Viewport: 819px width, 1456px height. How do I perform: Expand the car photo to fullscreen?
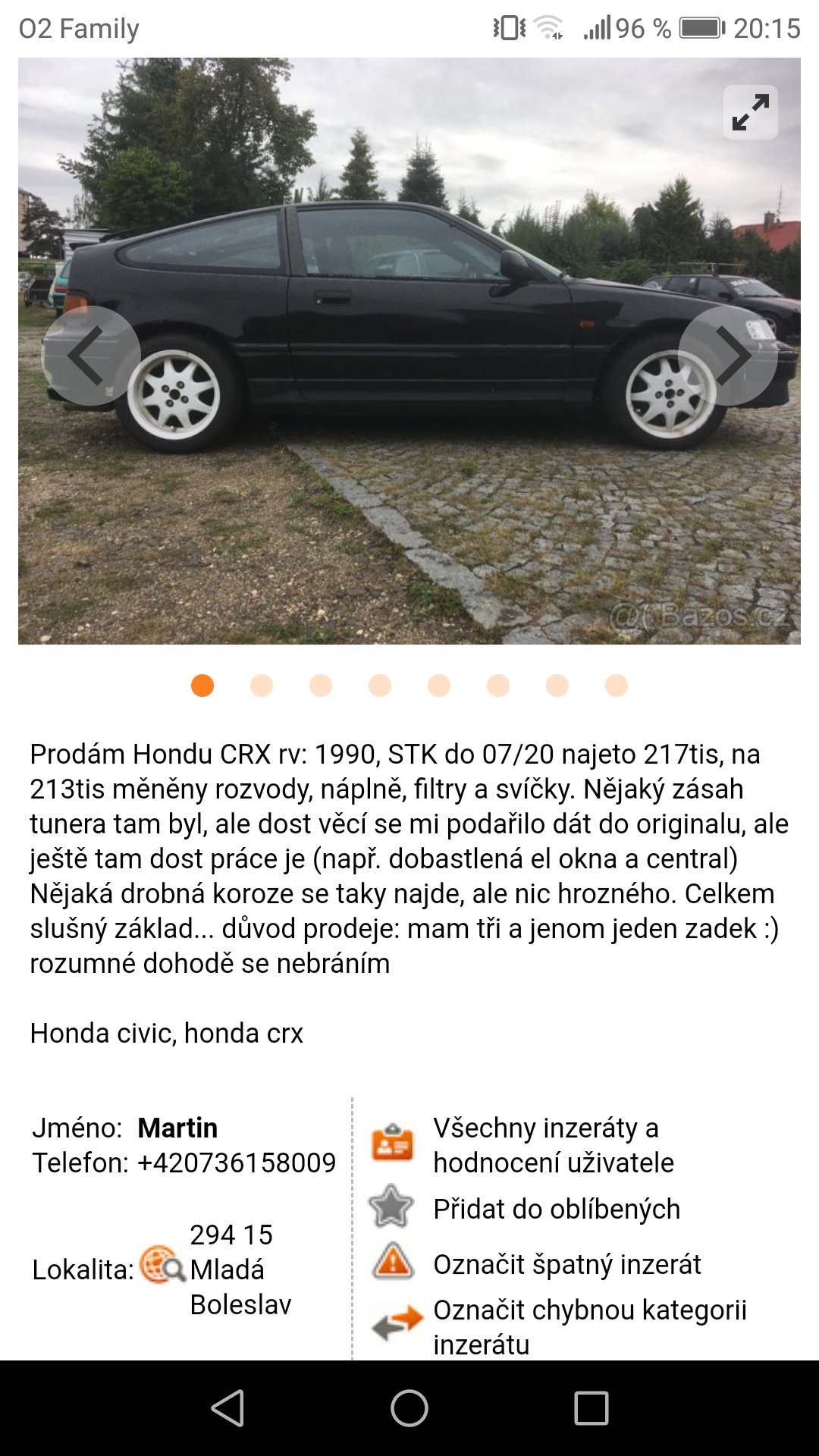[750, 112]
